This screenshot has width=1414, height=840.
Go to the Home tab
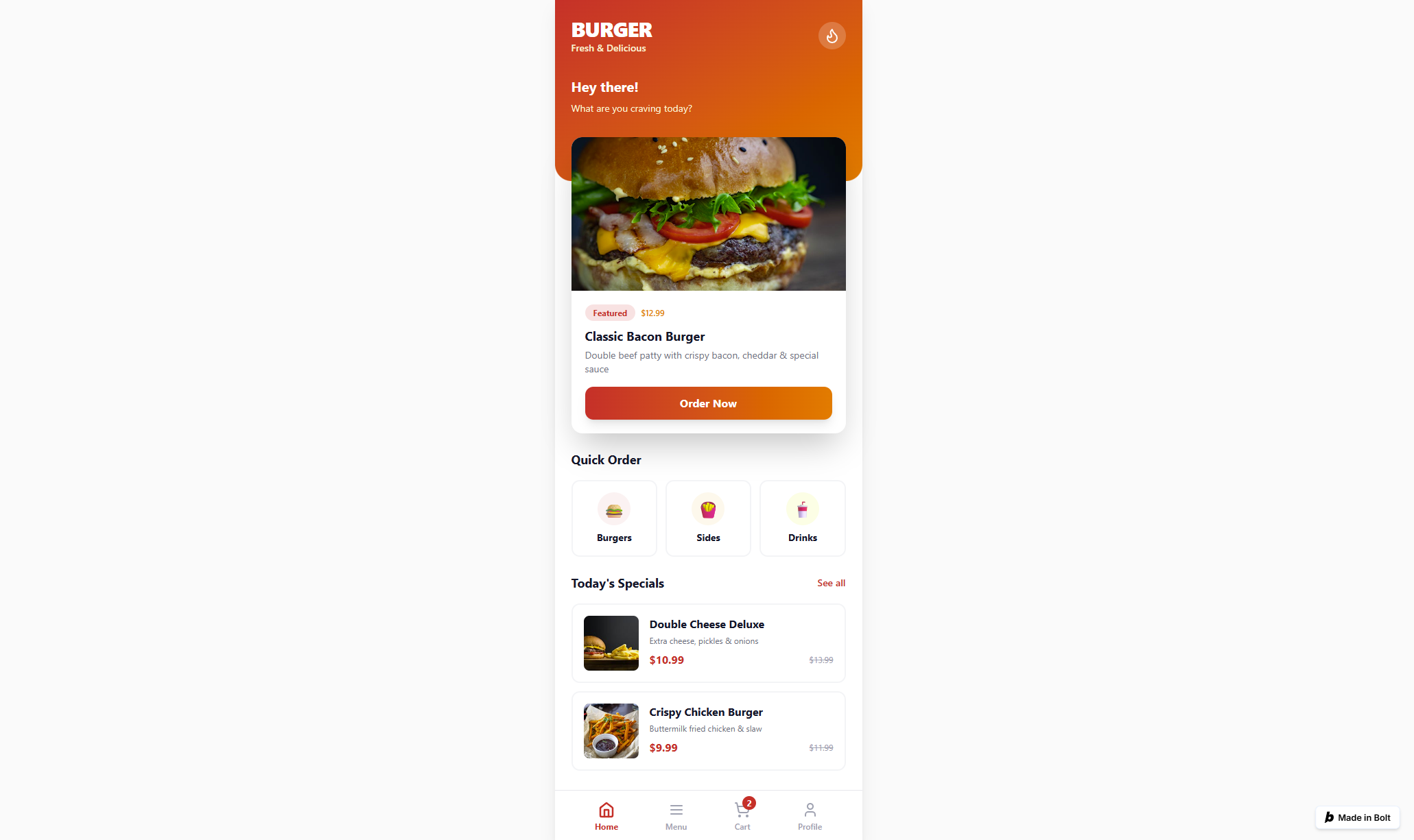click(606, 816)
